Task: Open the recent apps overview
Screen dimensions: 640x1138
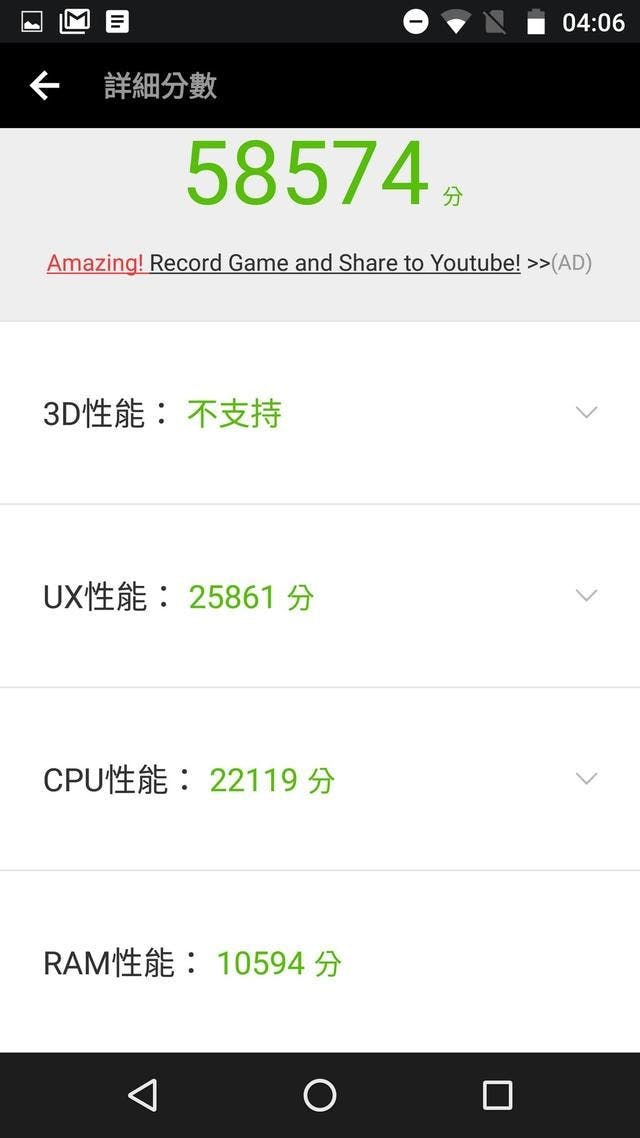Action: [x=497, y=1095]
